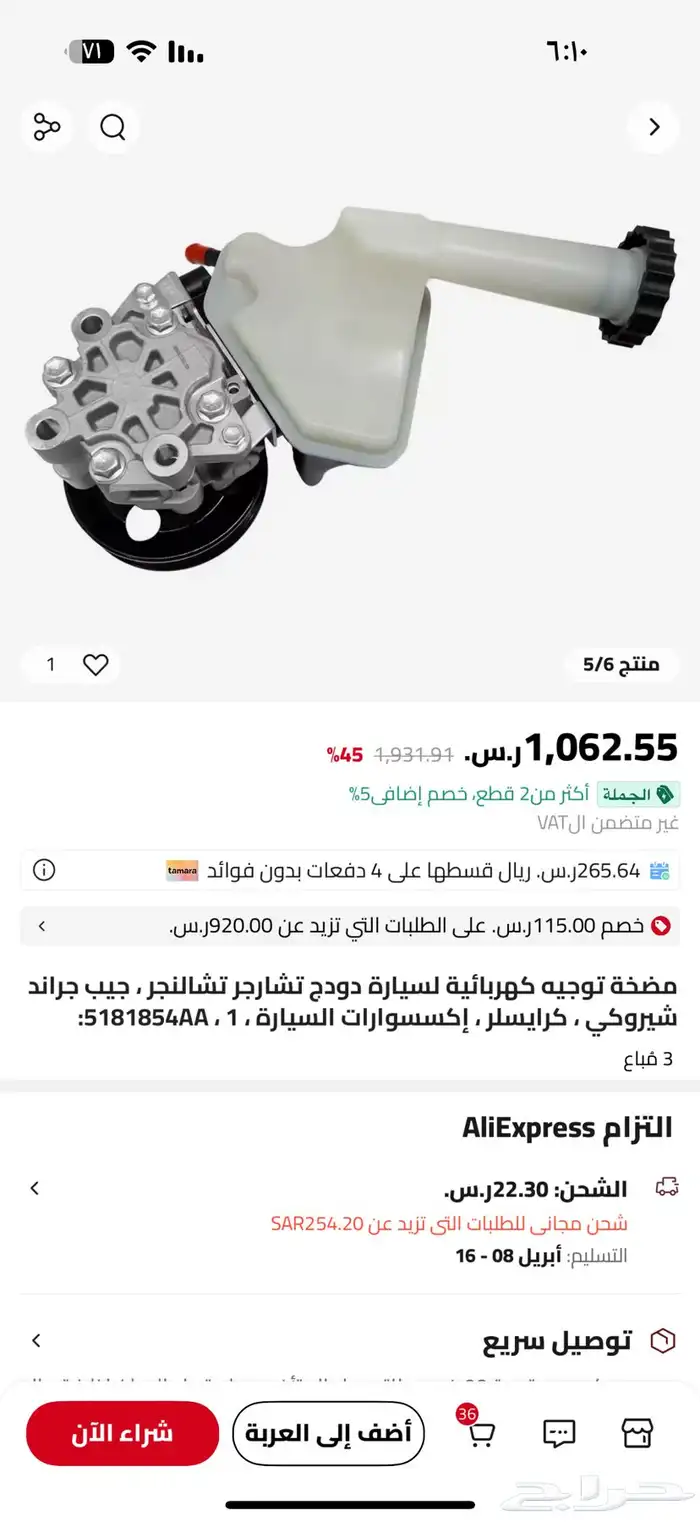Open the search magnifier icon
The height and width of the screenshot is (1522, 700).
point(113,128)
